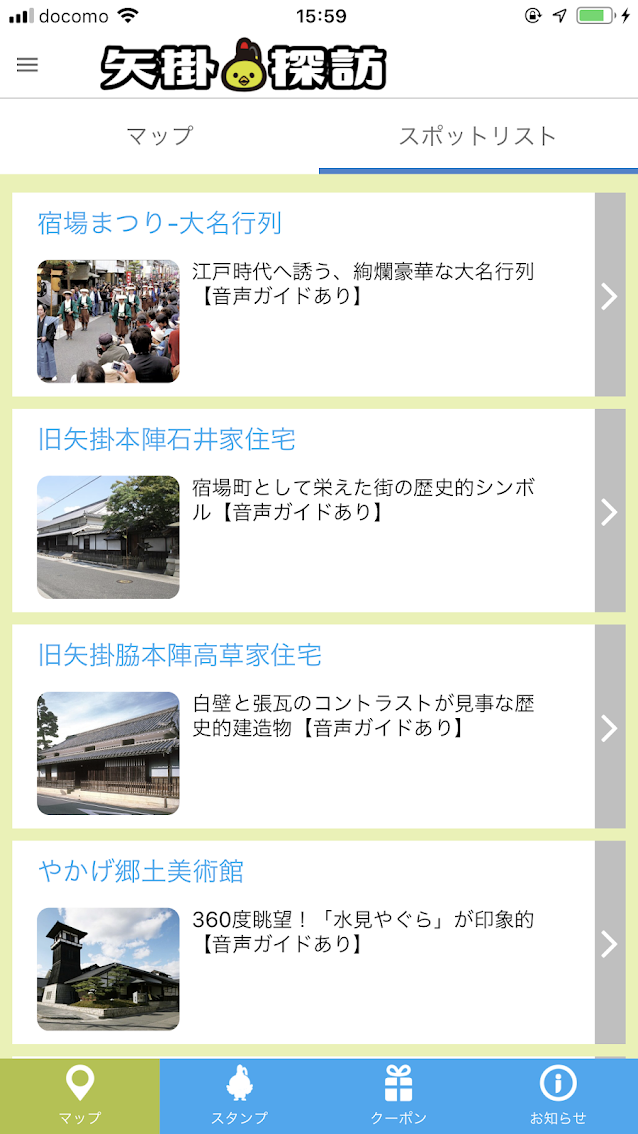The height and width of the screenshot is (1134, 638).
Task: Switch to the お知らせ bottom tab
Action: [x=558, y=1096]
